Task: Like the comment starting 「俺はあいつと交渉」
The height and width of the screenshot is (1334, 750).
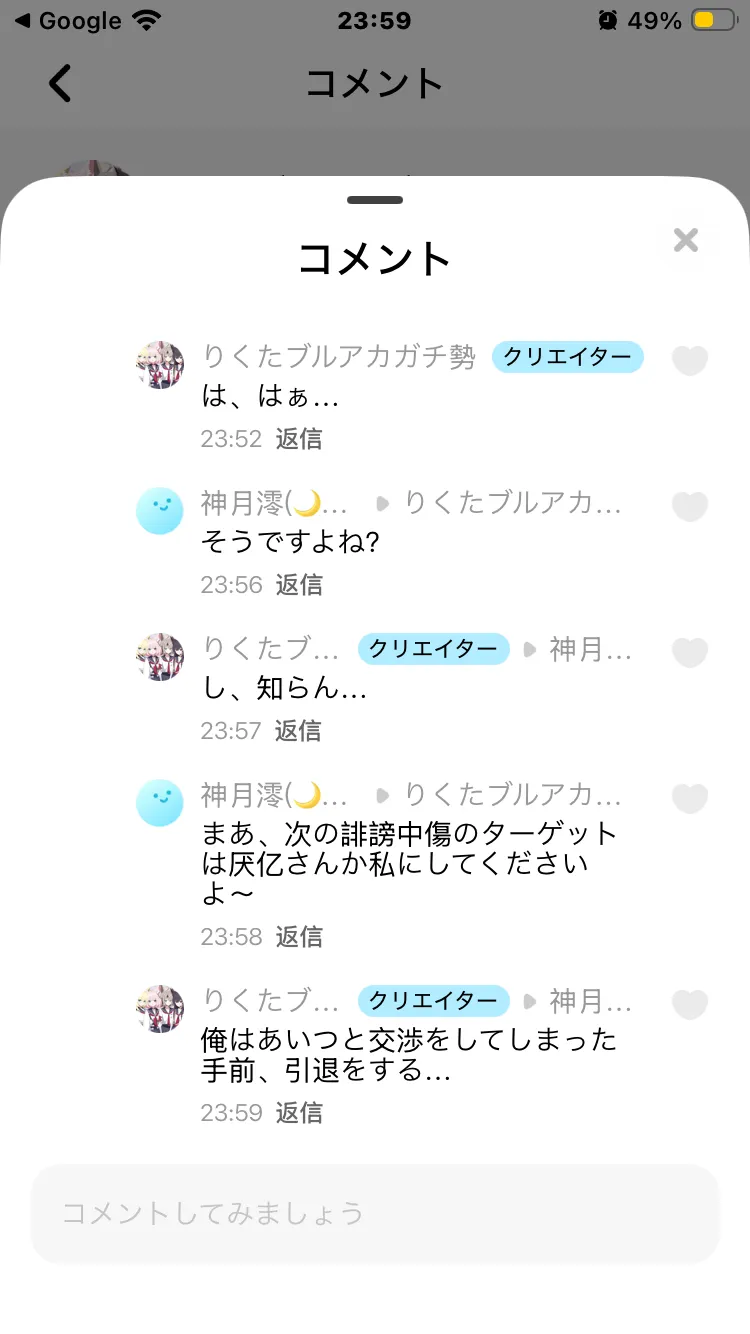Action: tap(690, 1004)
